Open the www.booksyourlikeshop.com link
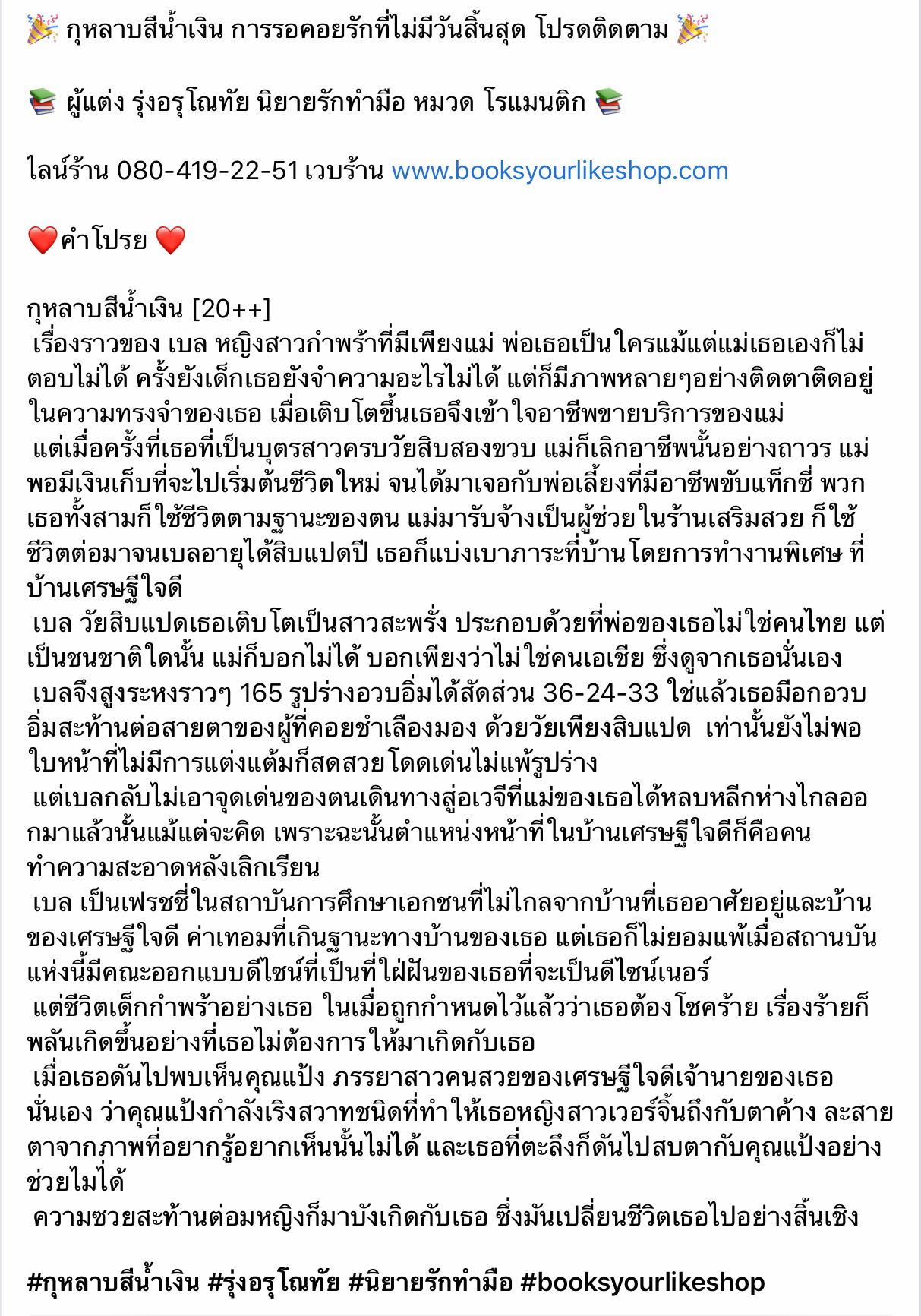Viewport: 921px width, 1316px height. click(x=560, y=171)
